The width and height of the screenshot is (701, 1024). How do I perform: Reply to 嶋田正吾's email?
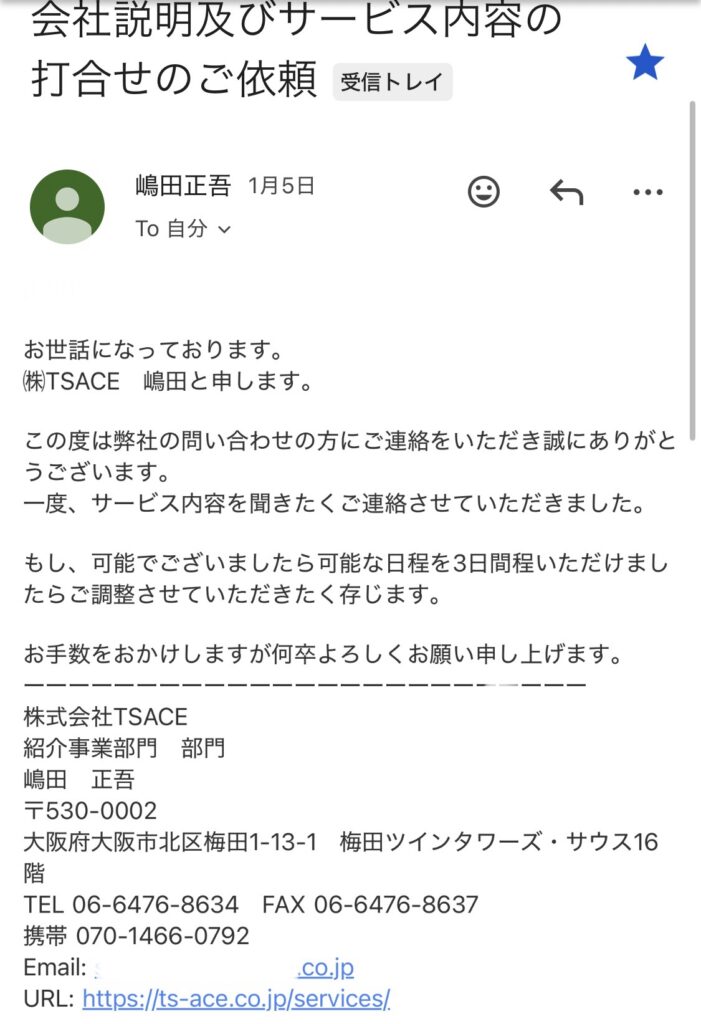pos(566,192)
